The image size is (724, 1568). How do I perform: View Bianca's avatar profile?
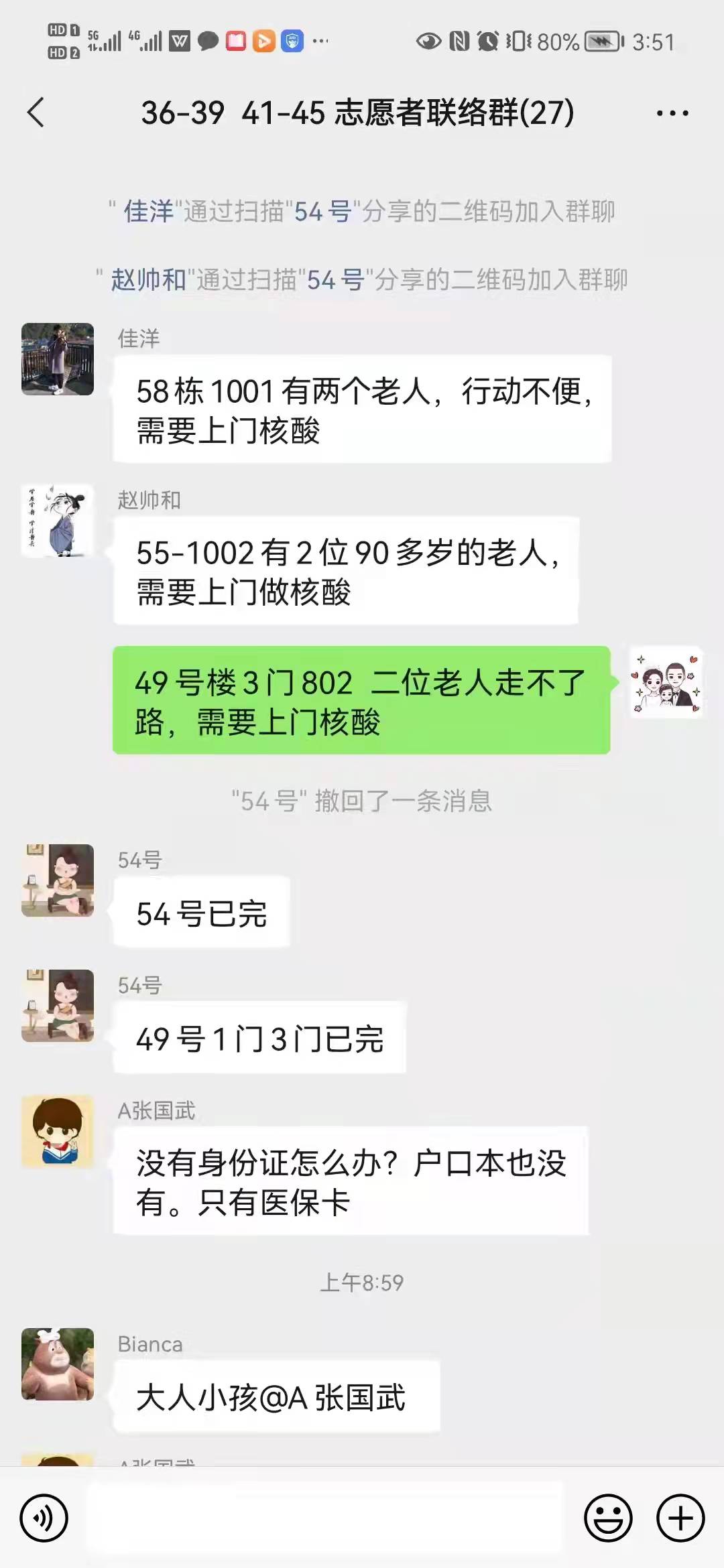pyautogui.click(x=58, y=1364)
